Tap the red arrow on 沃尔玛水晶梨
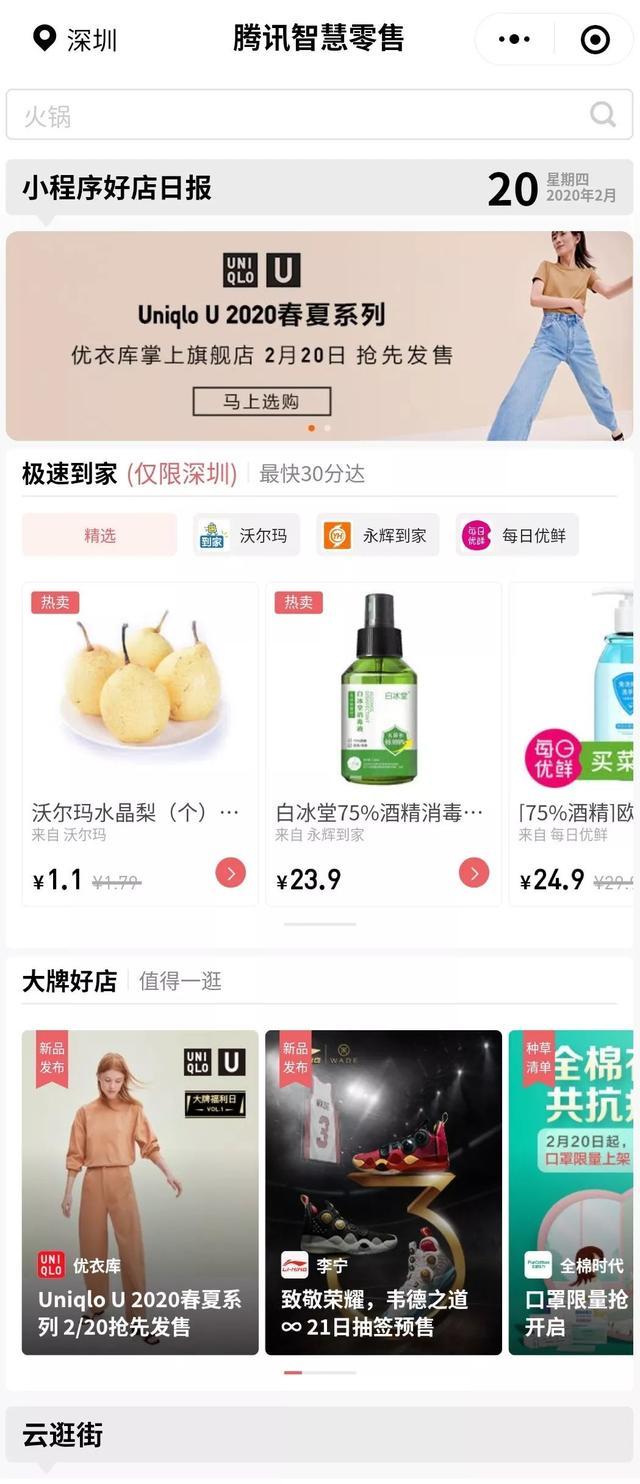The width and height of the screenshot is (640, 1484). [x=230, y=873]
